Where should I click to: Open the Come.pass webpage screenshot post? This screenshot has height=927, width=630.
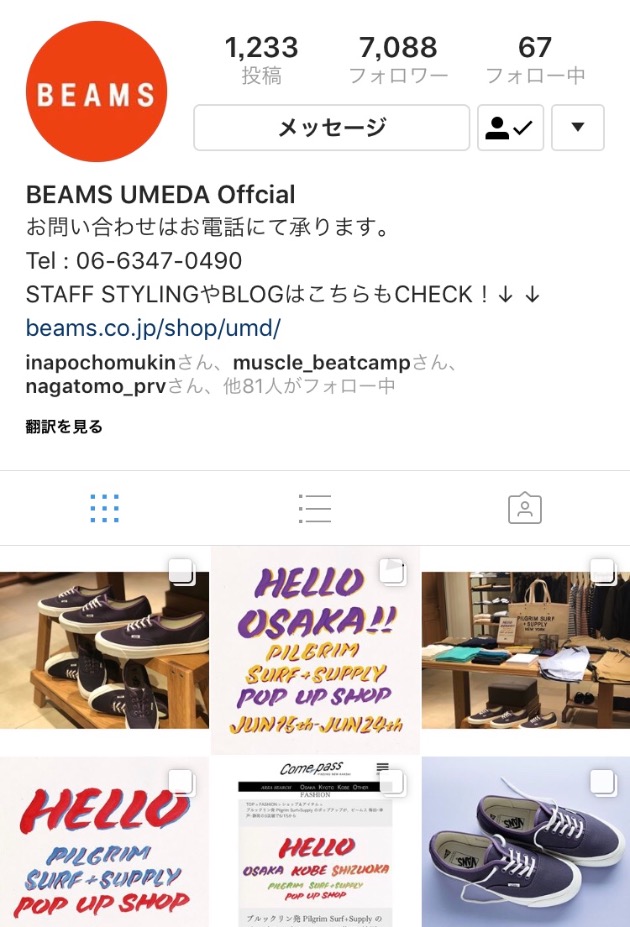pyautogui.click(x=315, y=842)
